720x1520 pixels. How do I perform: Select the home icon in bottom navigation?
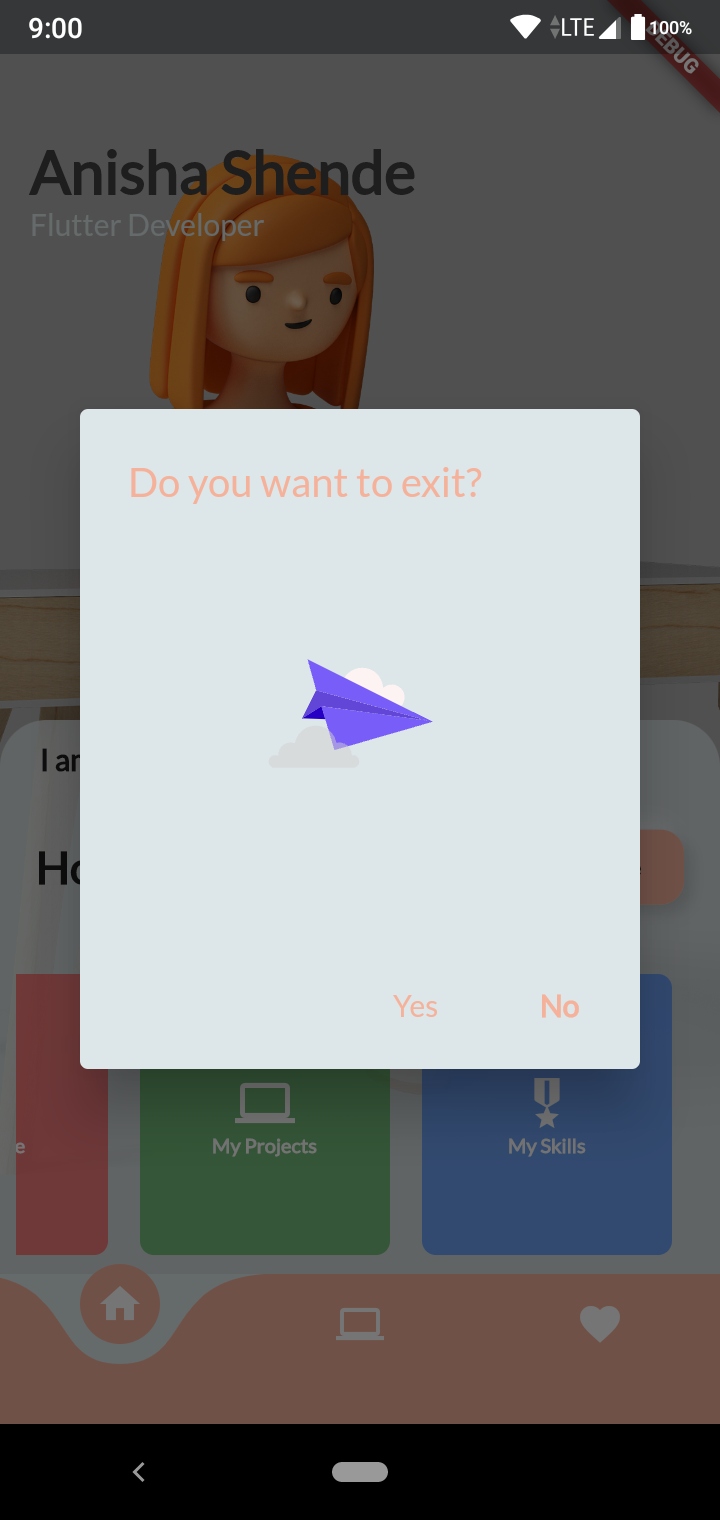point(120,1303)
